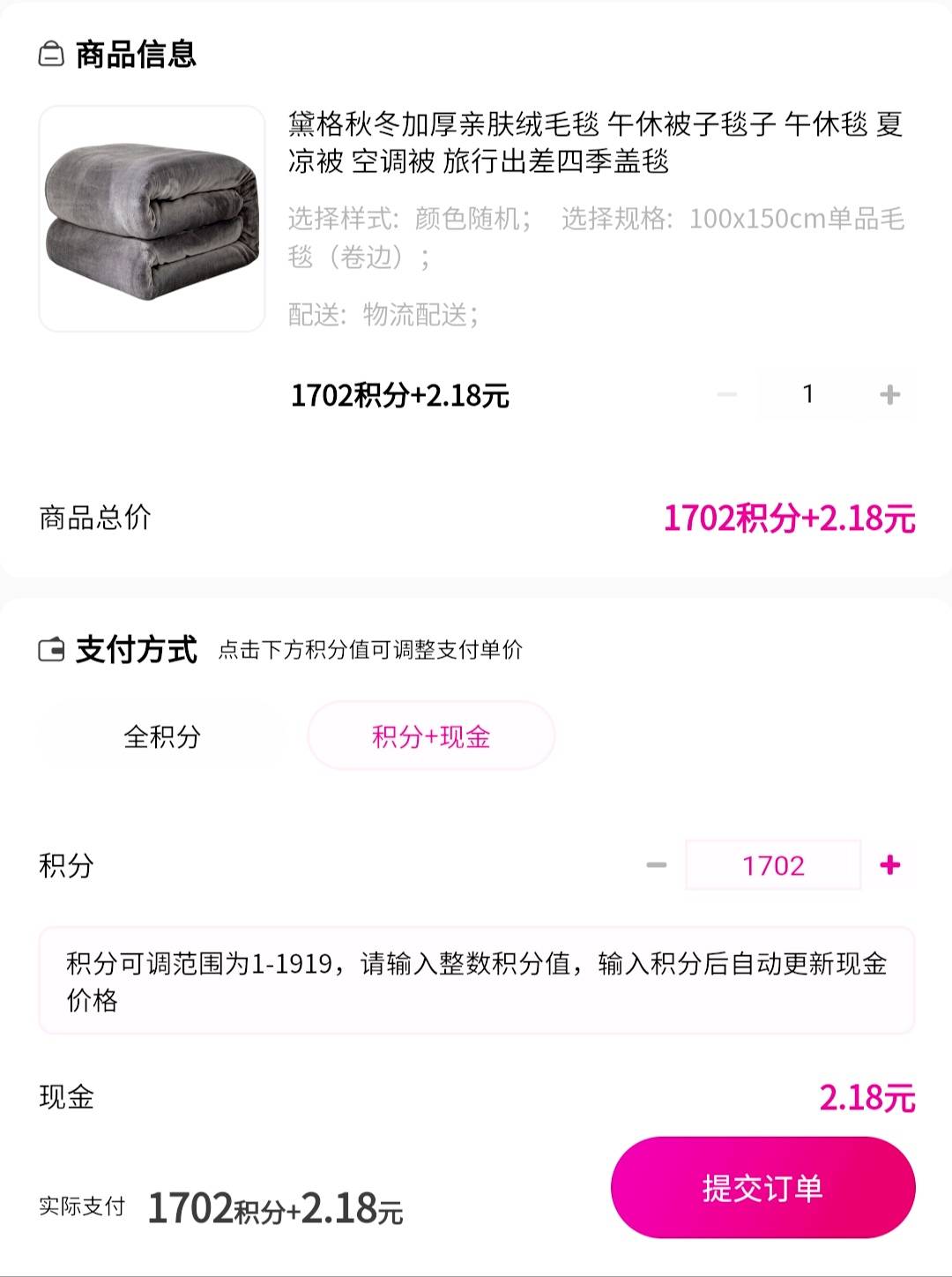This screenshot has width=952, height=1277.
Task: Increase the product quantity by one
Action: (890, 394)
